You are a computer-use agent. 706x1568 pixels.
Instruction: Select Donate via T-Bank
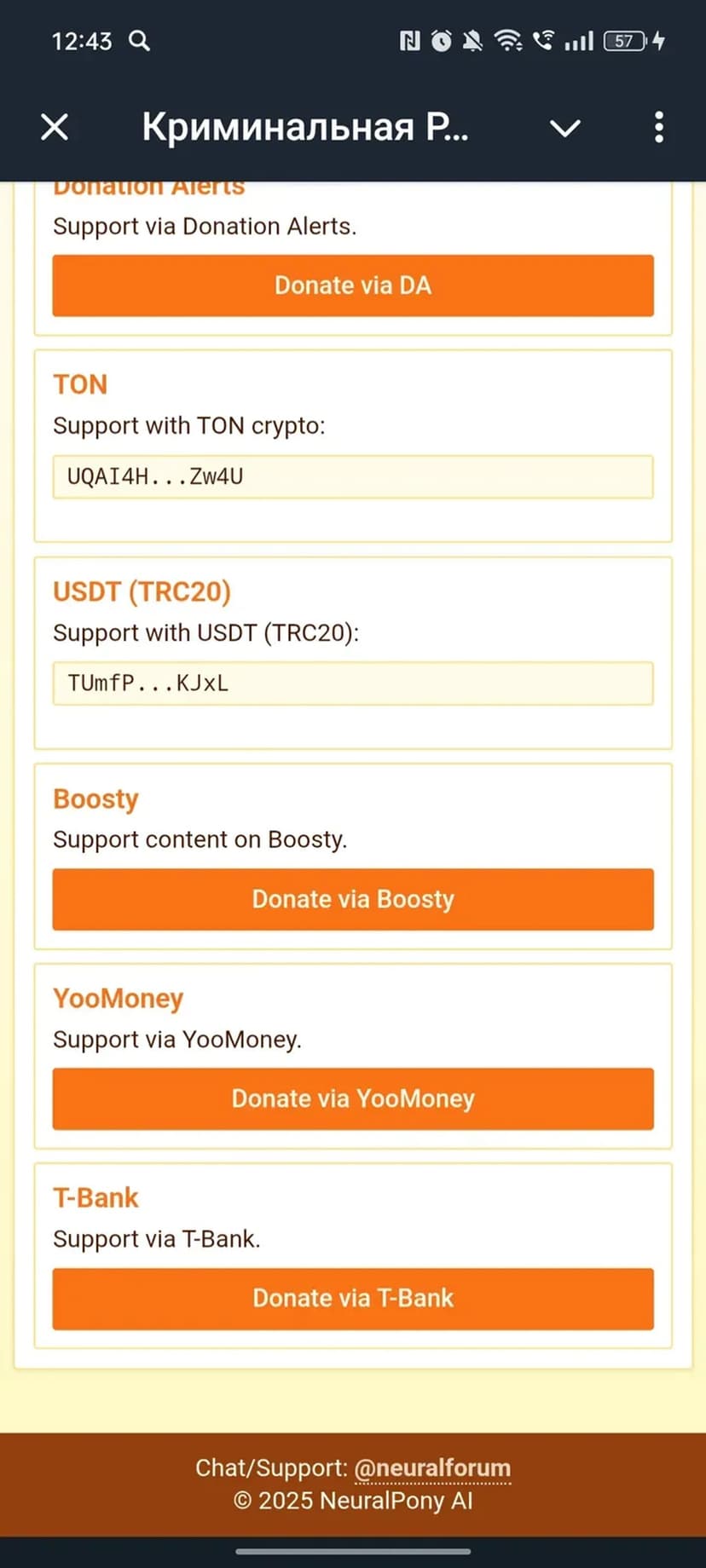click(x=353, y=1298)
